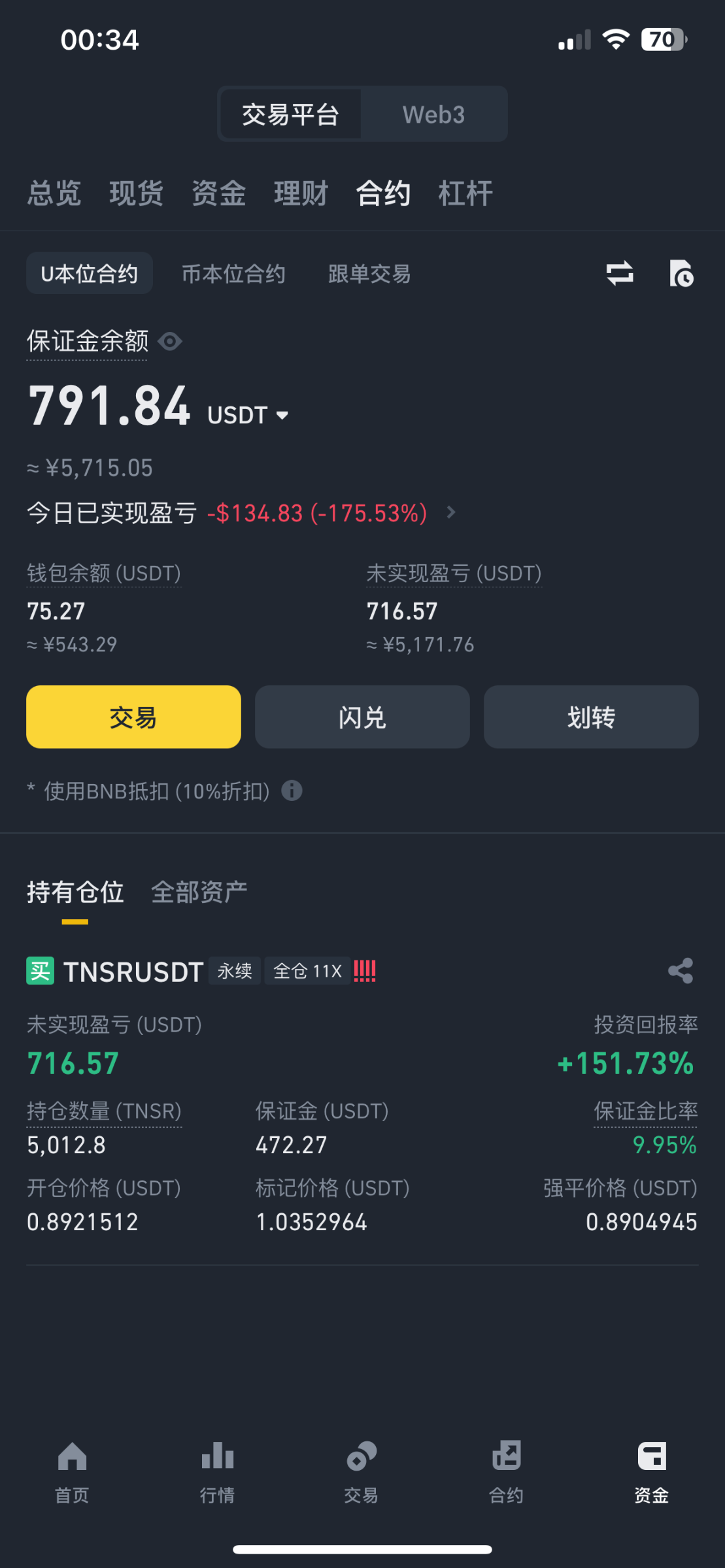Tap the yellow 交易 trade button

[133, 717]
